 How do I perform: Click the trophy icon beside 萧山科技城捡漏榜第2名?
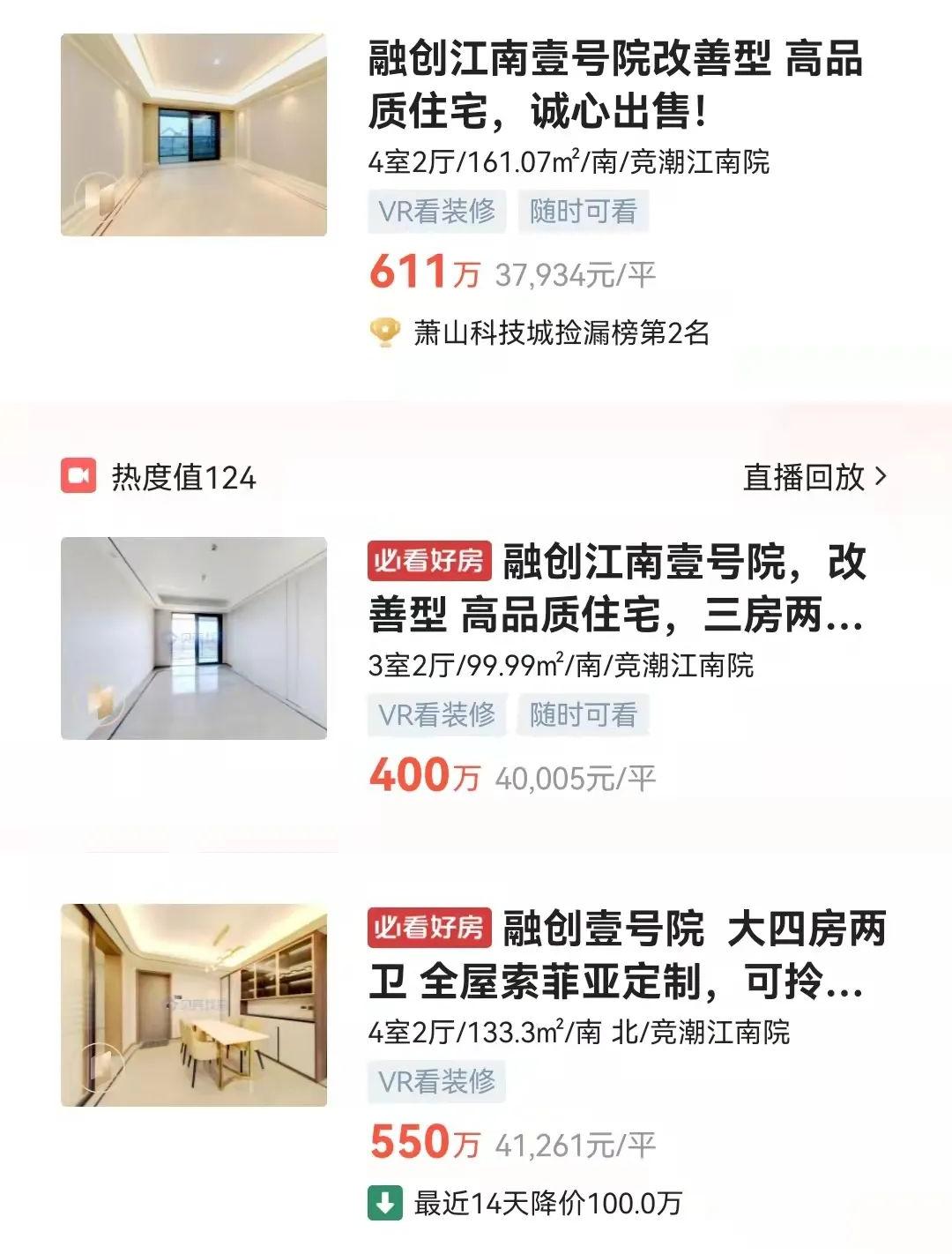(x=385, y=332)
